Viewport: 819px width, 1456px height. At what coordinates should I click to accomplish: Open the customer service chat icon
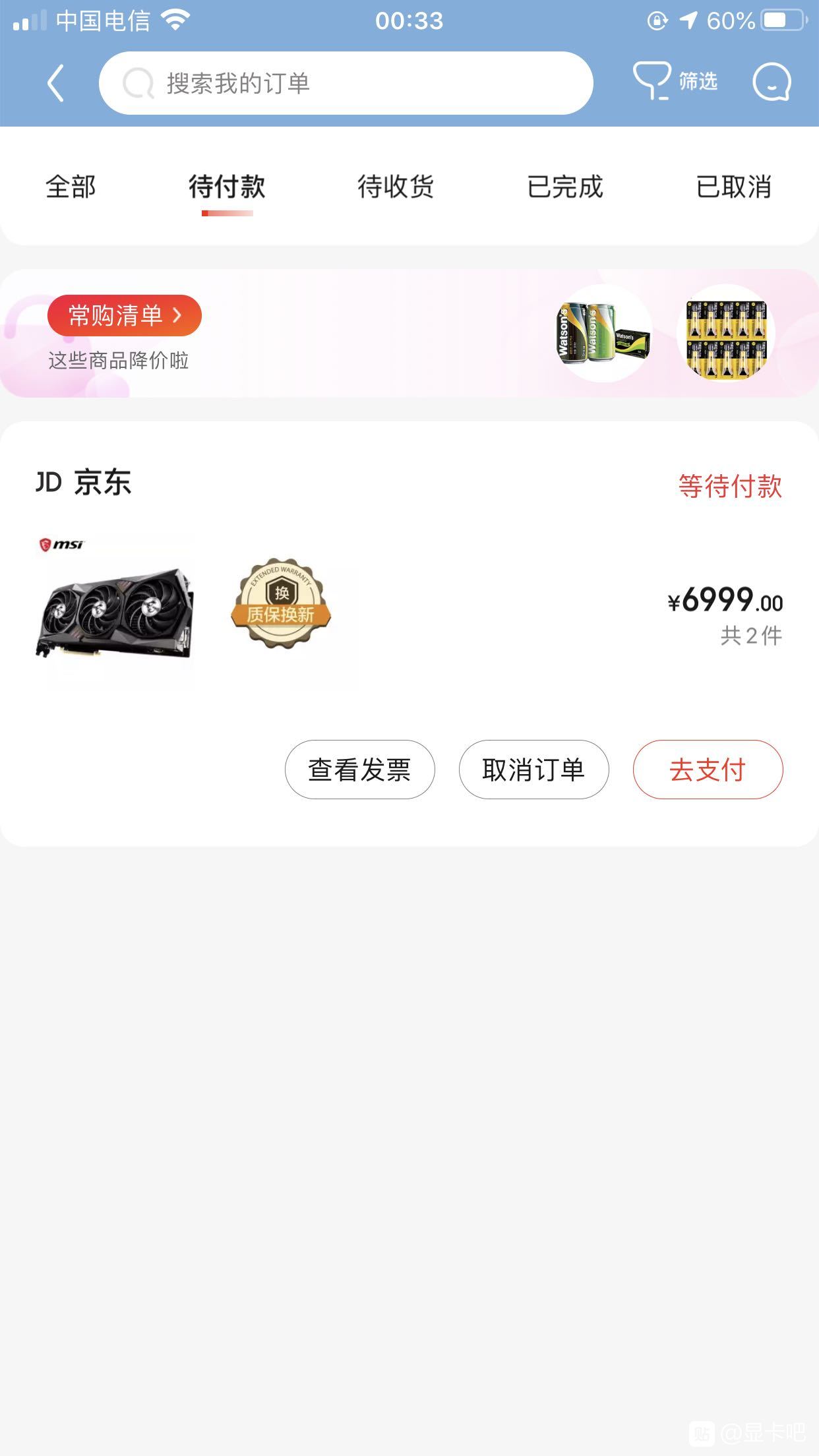[772, 82]
